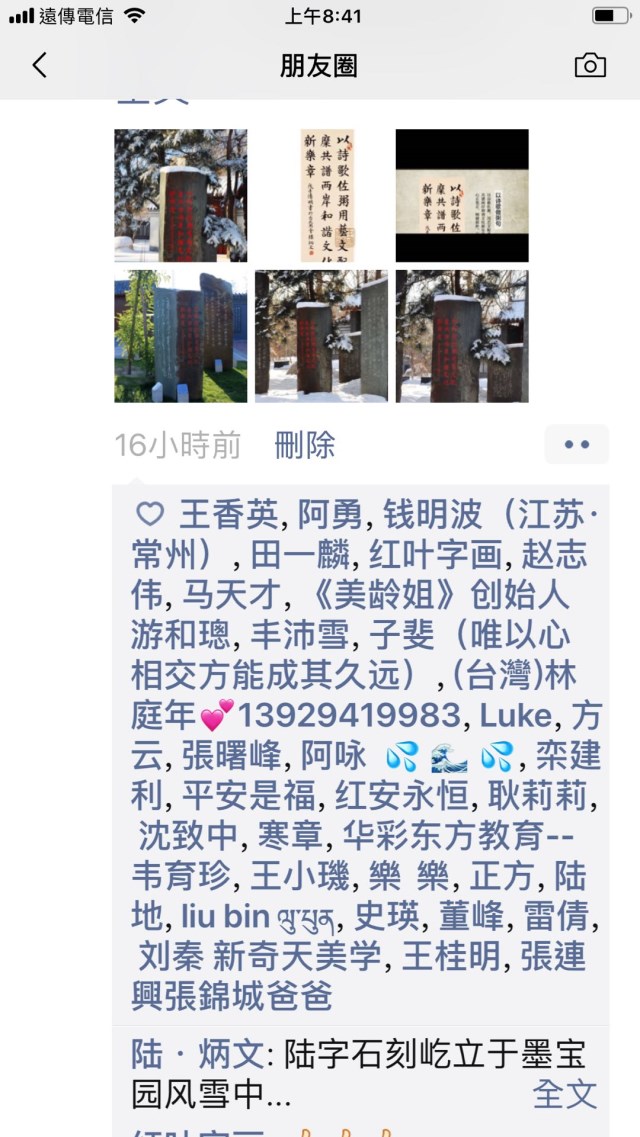View the black-background calligraphy image

click(x=462, y=195)
